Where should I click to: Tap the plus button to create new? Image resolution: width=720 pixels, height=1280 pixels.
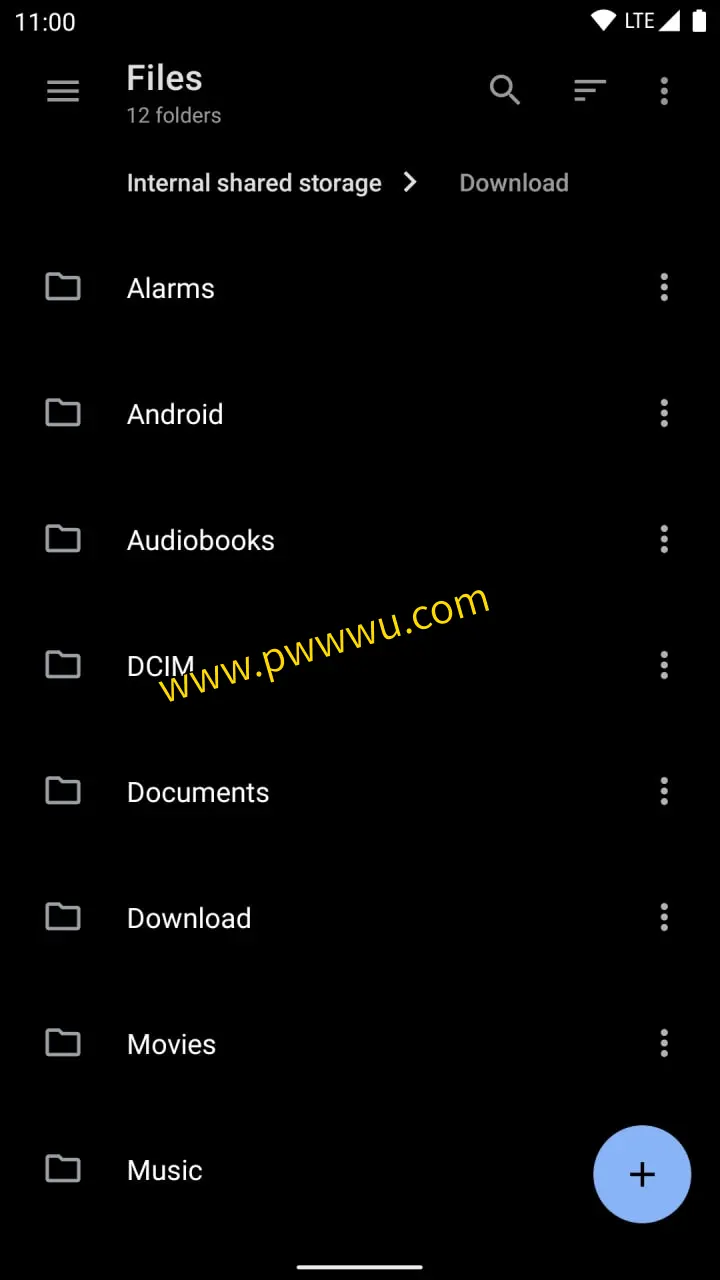(642, 1174)
